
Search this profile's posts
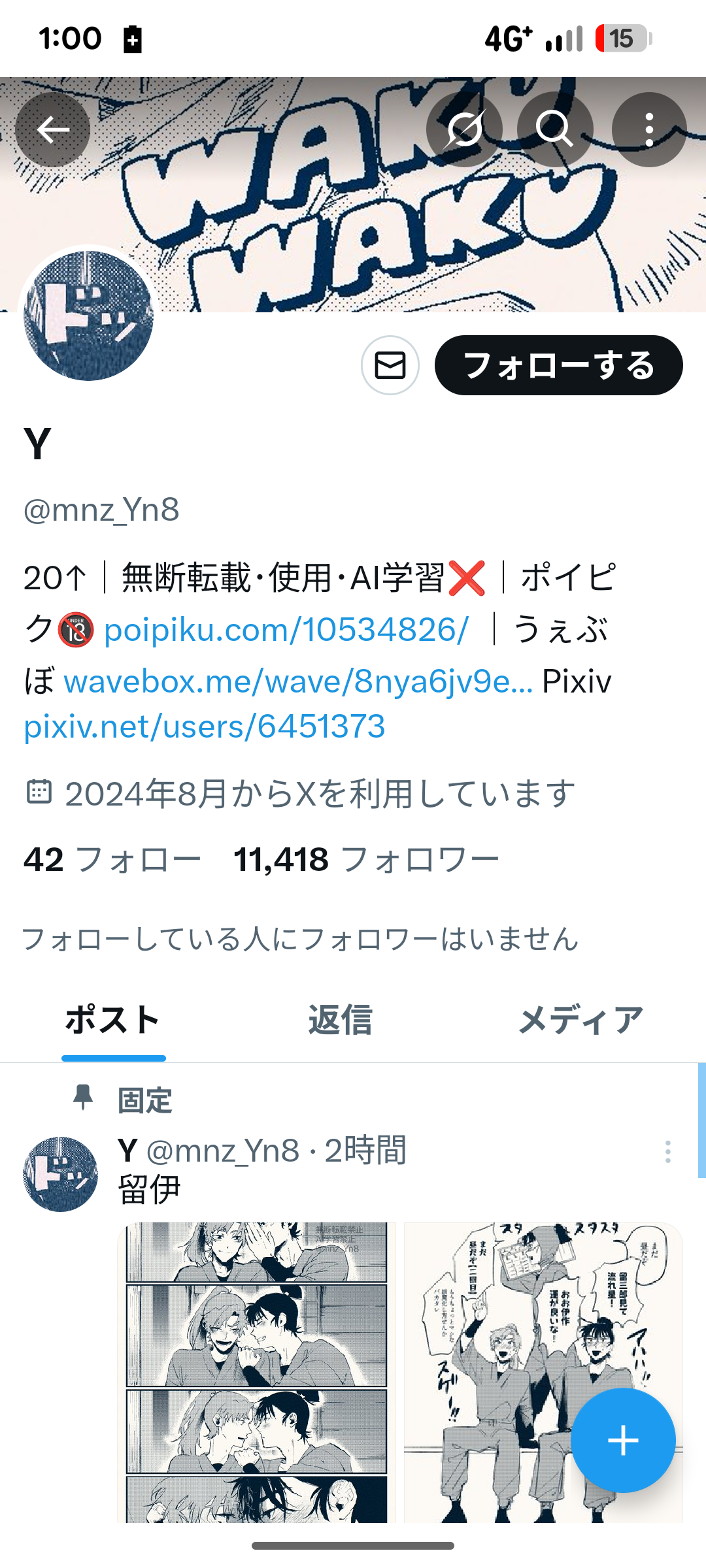click(555, 129)
